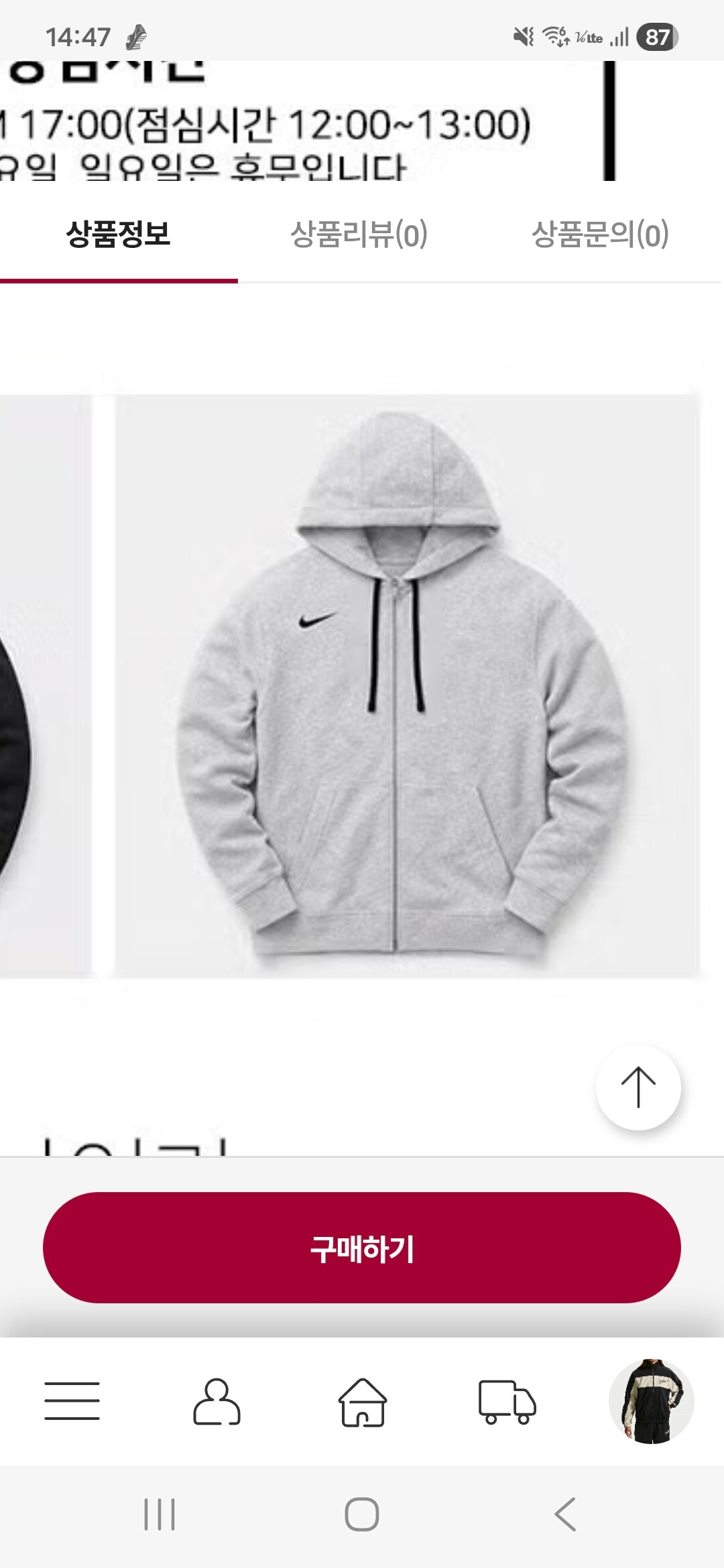724x1568 pixels.
Task: Open the delivery tracking truck icon
Action: pos(507,1400)
